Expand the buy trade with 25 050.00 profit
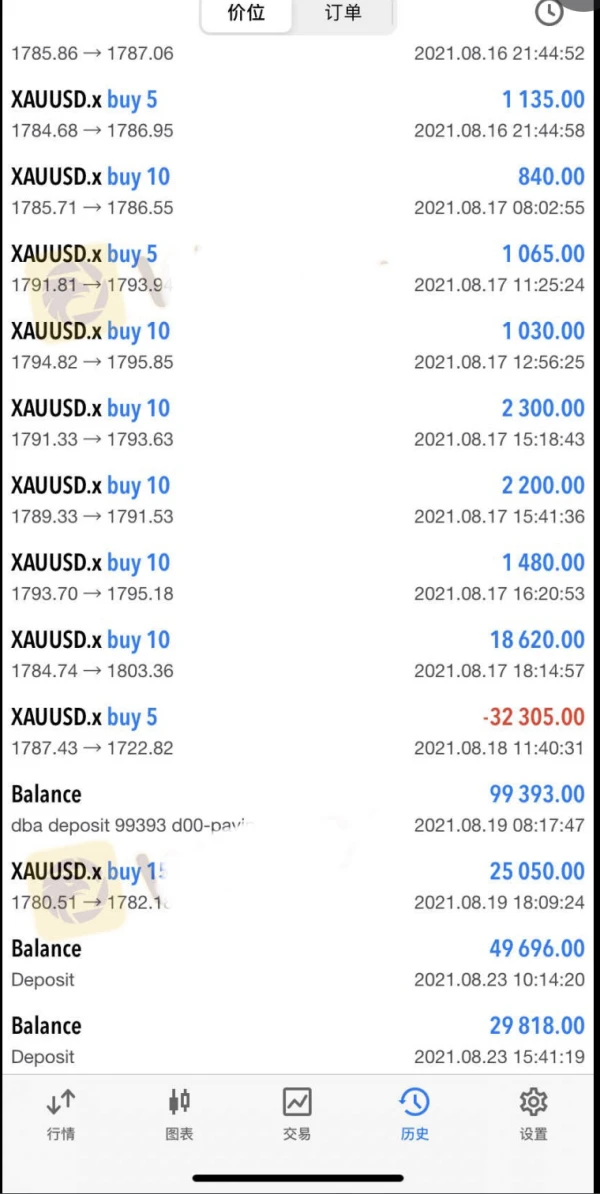600x1194 pixels. (x=298, y=885)
